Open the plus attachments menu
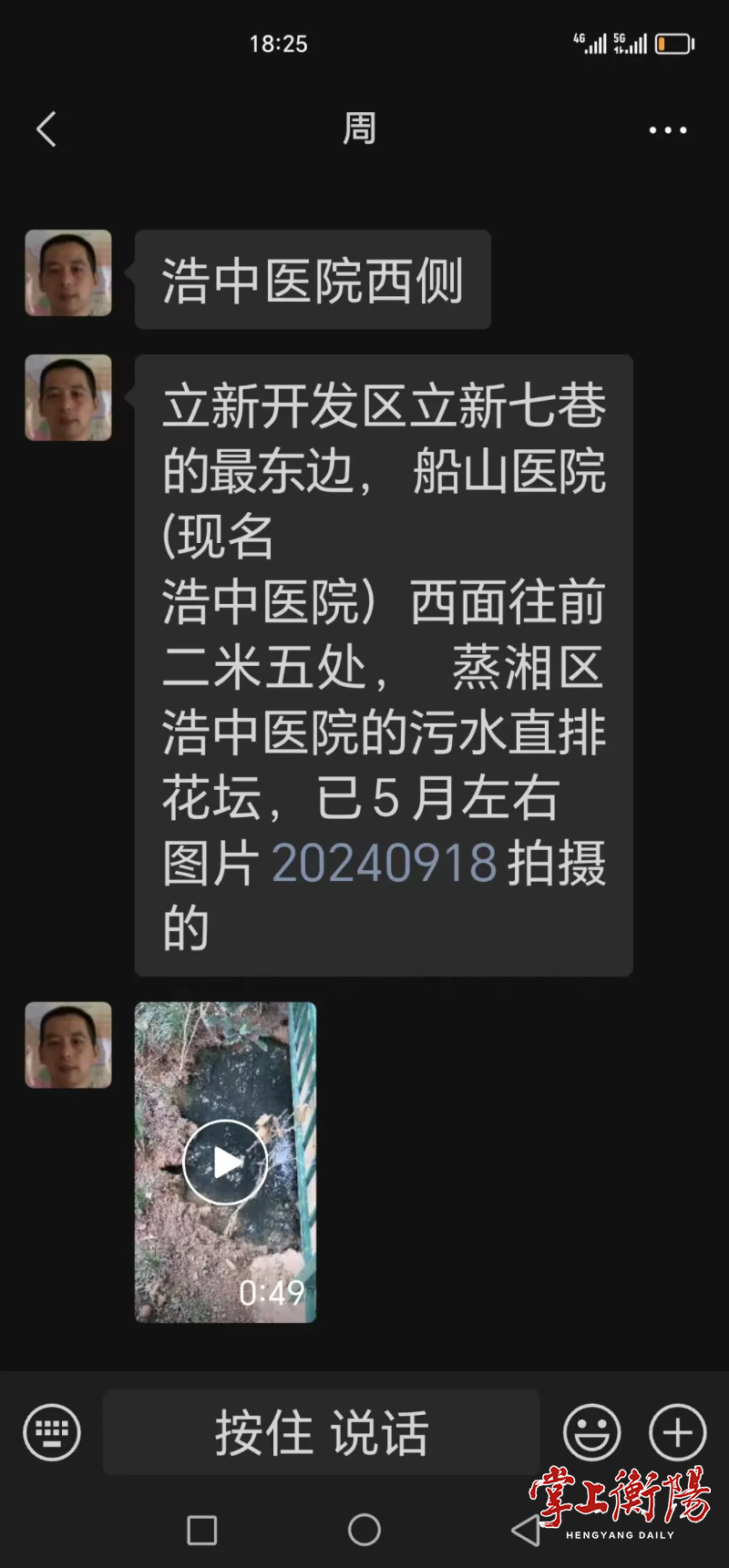The image size is (729, 1568). (x=677, y=1433)
